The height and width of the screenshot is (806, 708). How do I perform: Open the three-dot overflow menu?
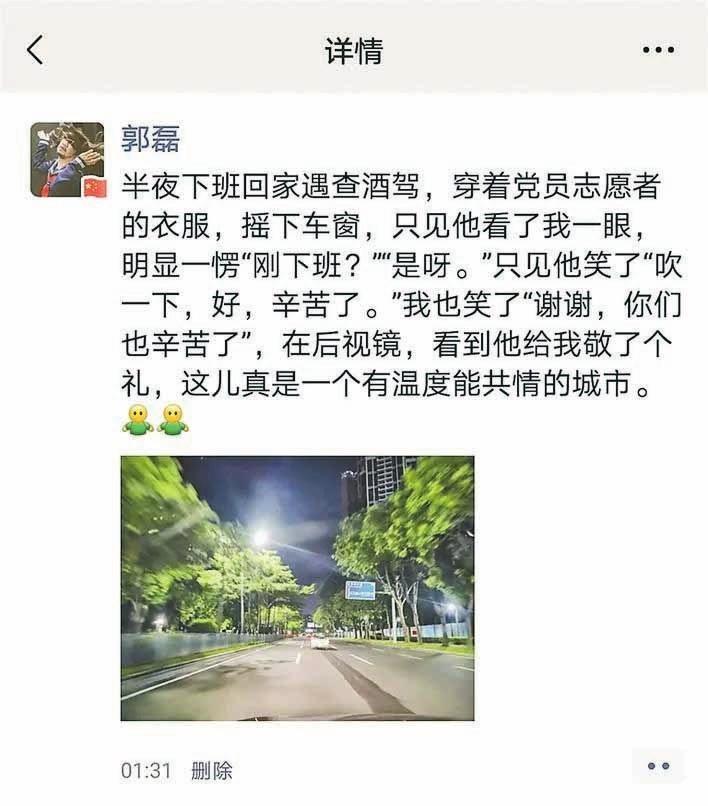(x=658, y=50)
